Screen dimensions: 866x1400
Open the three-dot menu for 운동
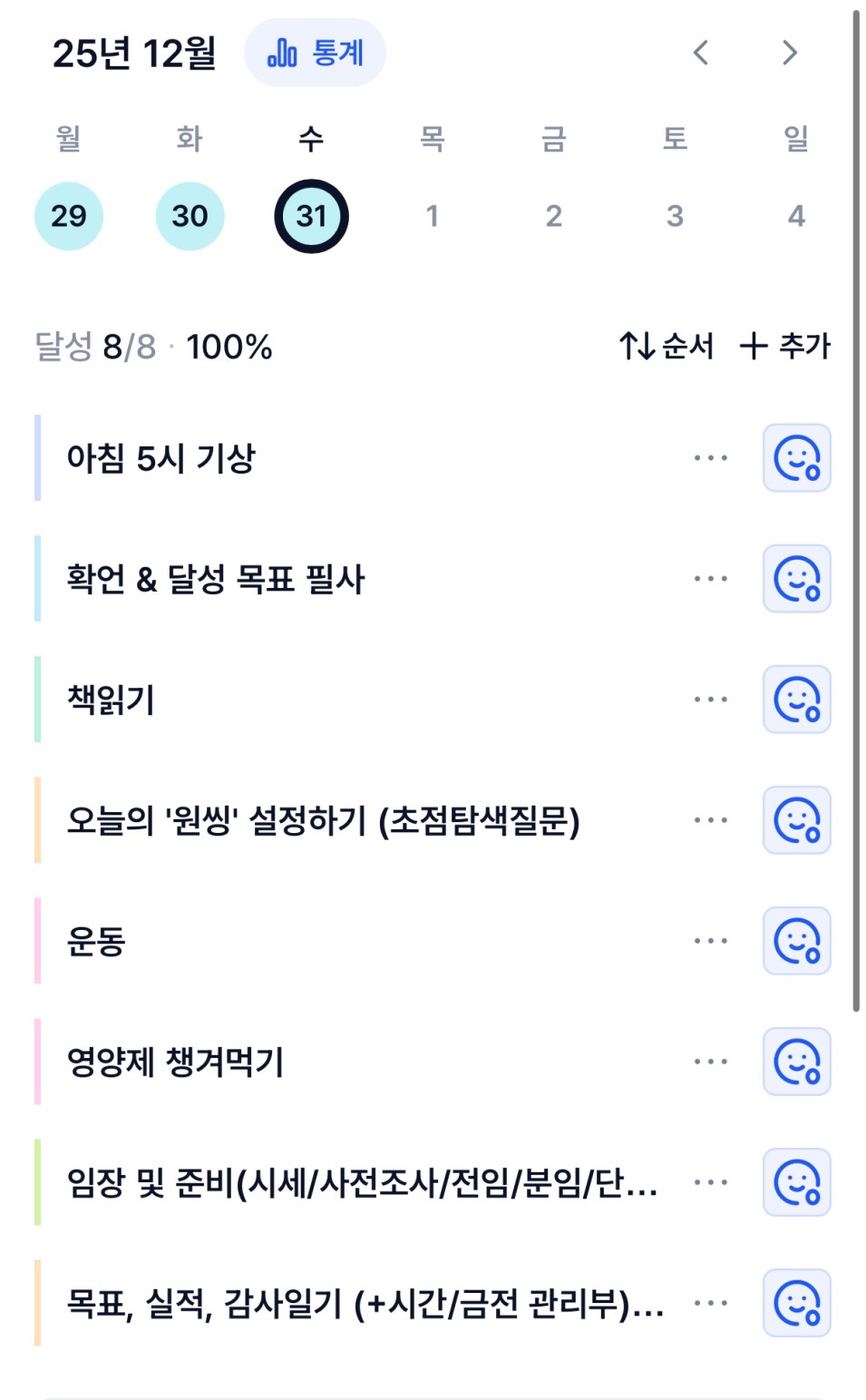click(x=710, y=941)
